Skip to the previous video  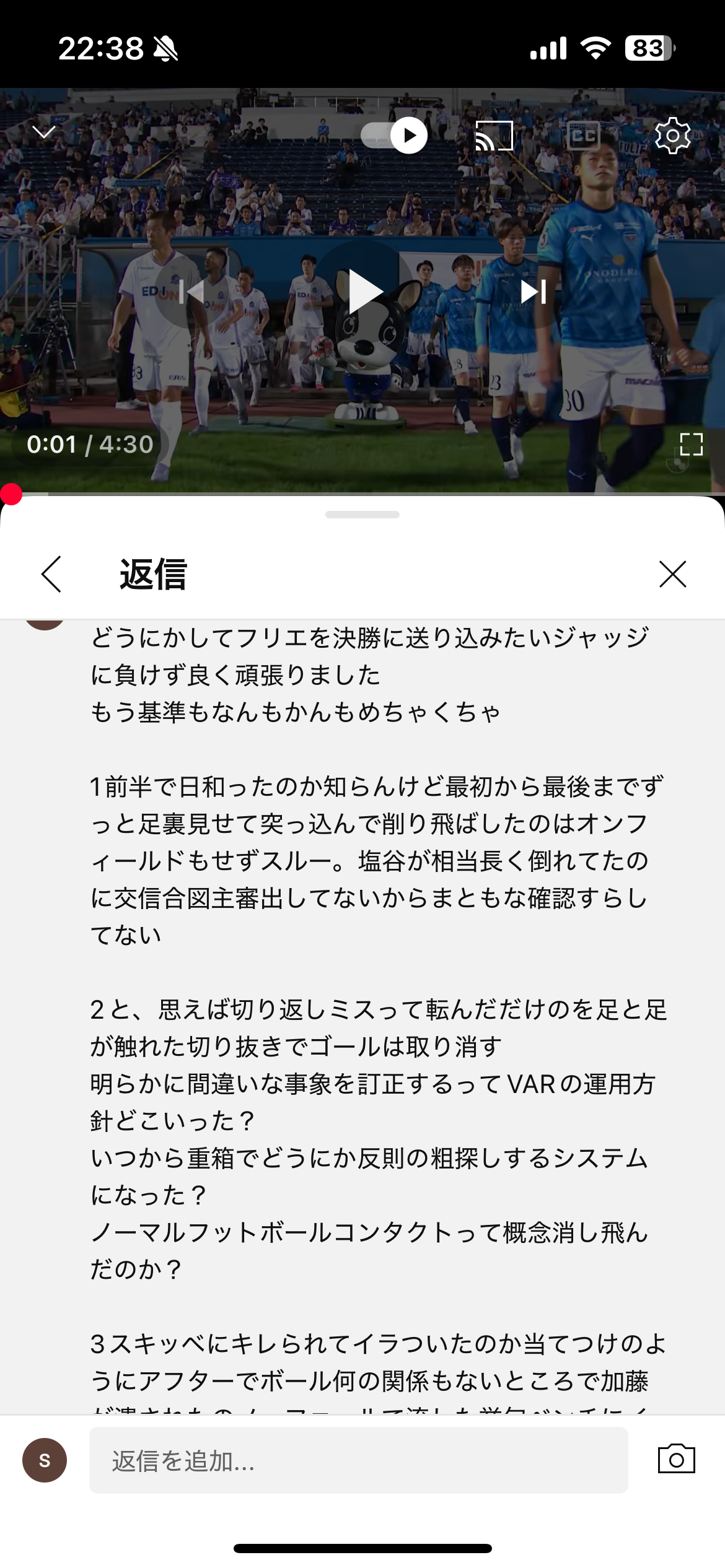pos(191,291)
